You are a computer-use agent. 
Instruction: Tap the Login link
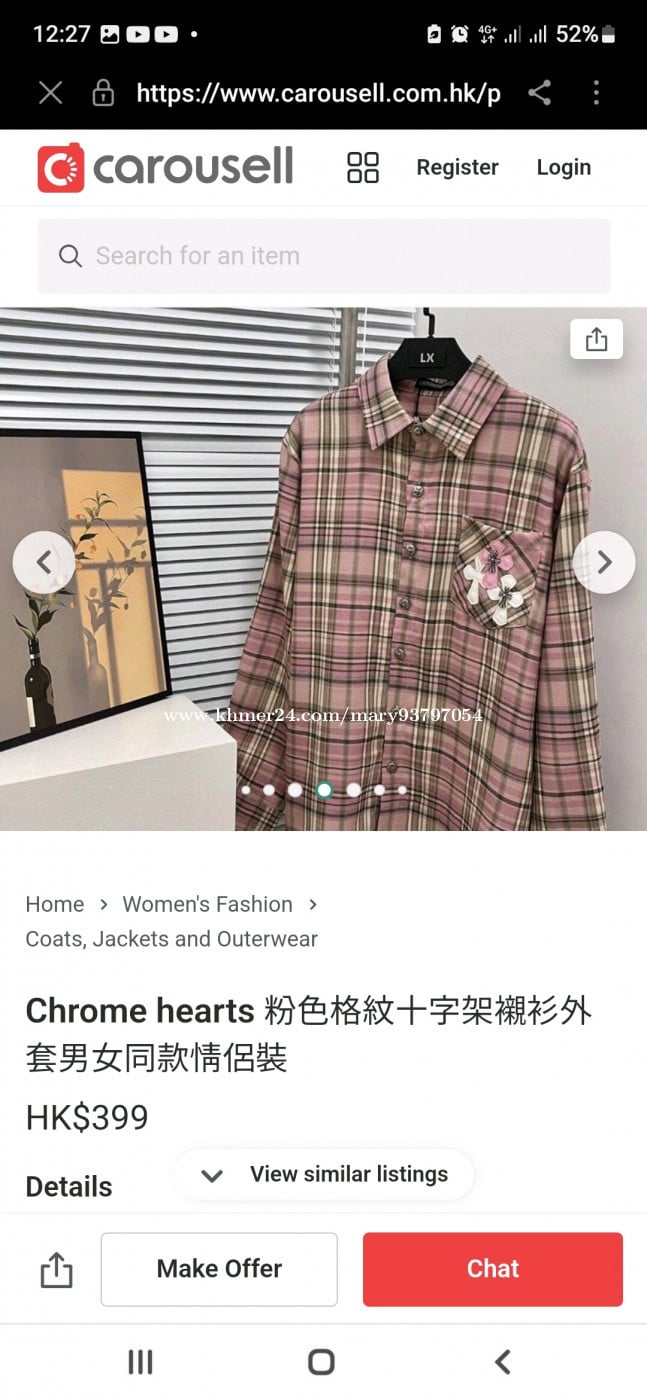coord(563,167)
